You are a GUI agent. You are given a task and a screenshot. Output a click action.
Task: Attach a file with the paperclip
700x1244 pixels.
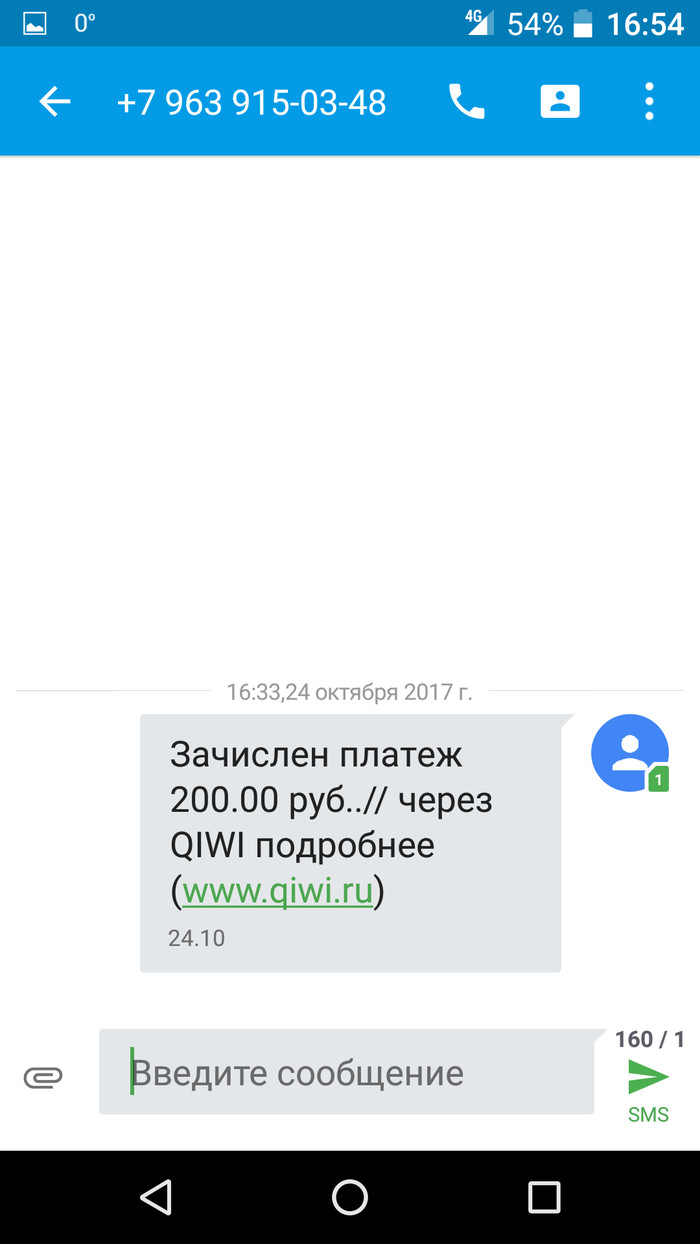(x=43, y=1077)
